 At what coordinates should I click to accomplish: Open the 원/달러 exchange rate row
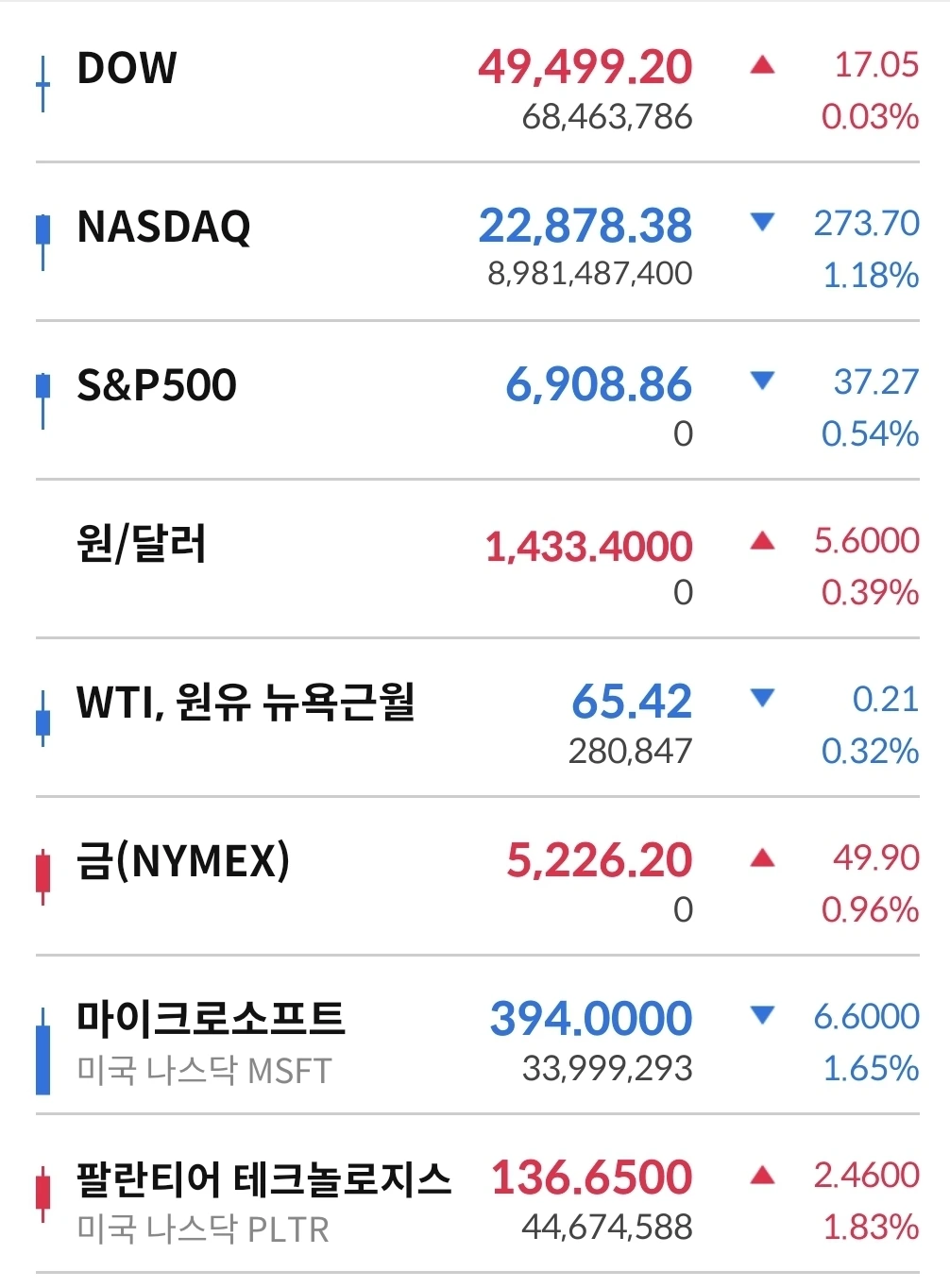[142, 545]
